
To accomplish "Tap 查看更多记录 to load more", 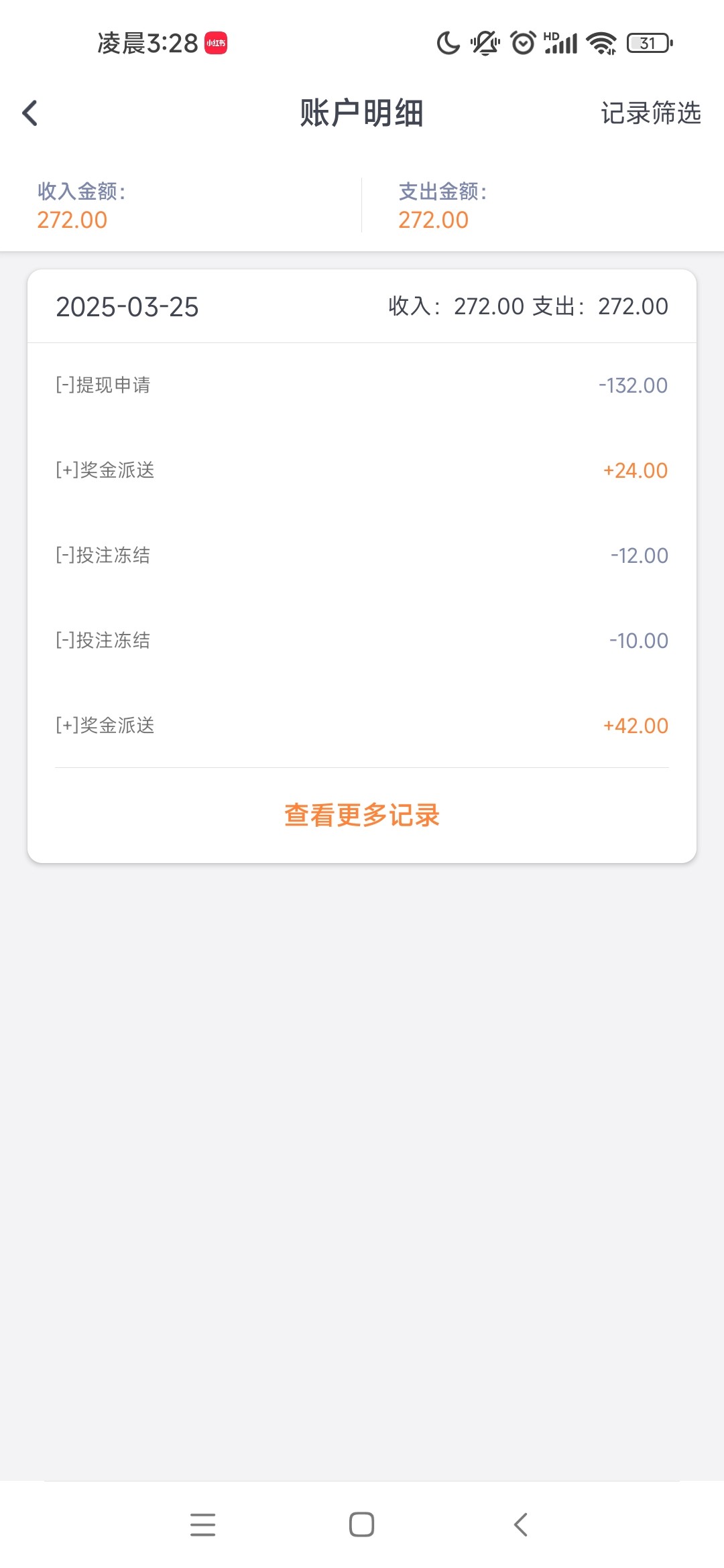I will [362, 815].
